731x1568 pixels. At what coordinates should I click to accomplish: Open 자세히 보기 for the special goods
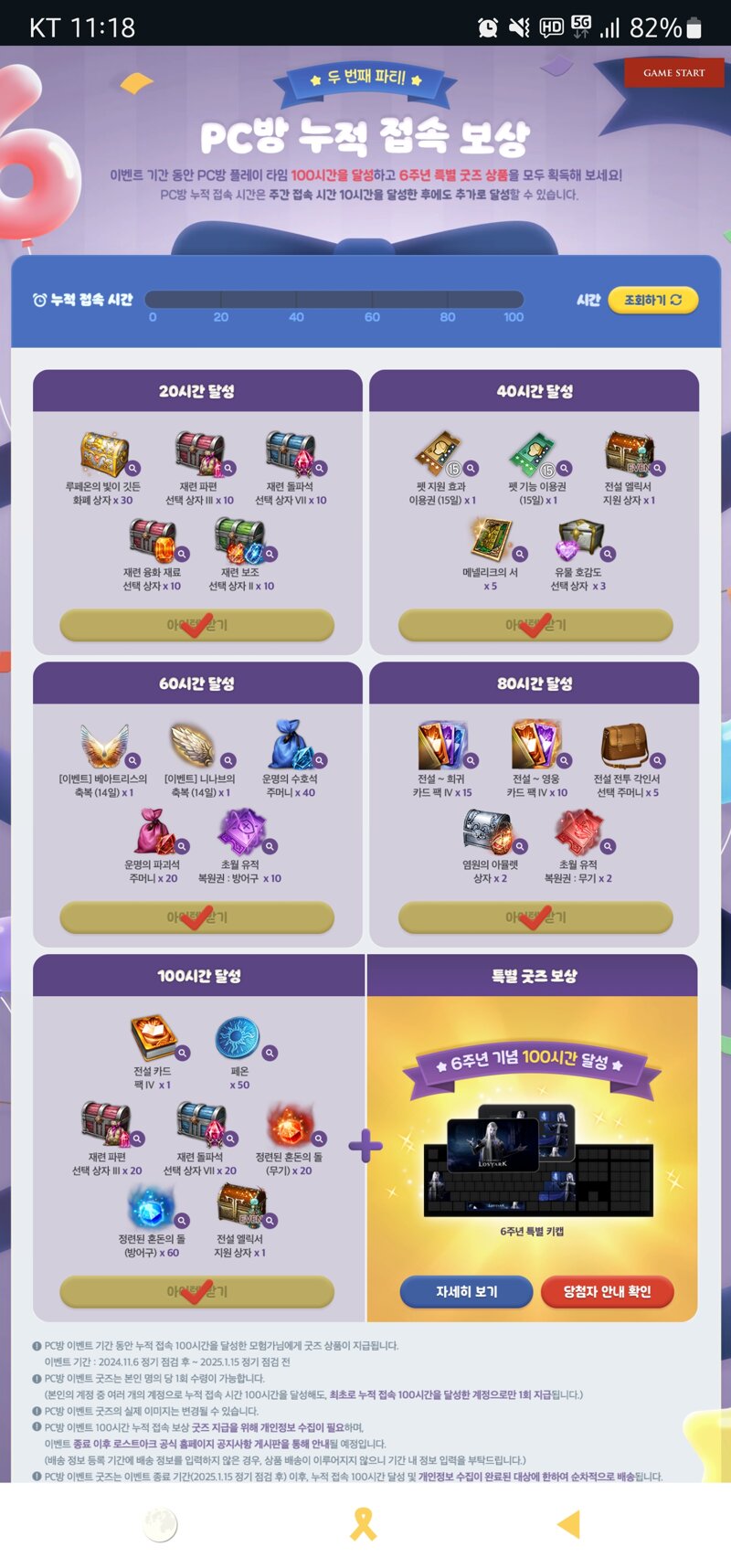coord(466,1291)
